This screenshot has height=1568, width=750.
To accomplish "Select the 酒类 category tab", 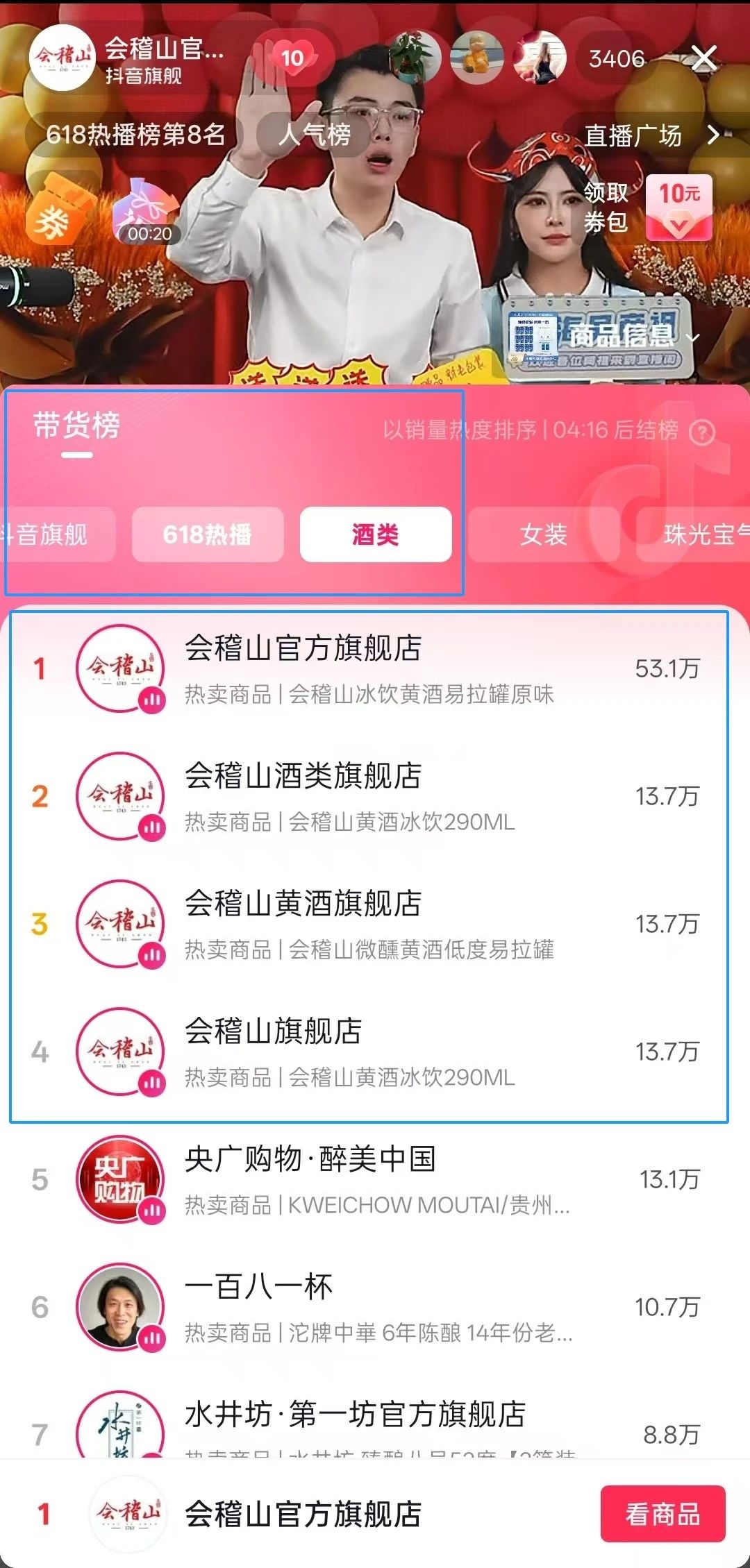I will point(376,534).
